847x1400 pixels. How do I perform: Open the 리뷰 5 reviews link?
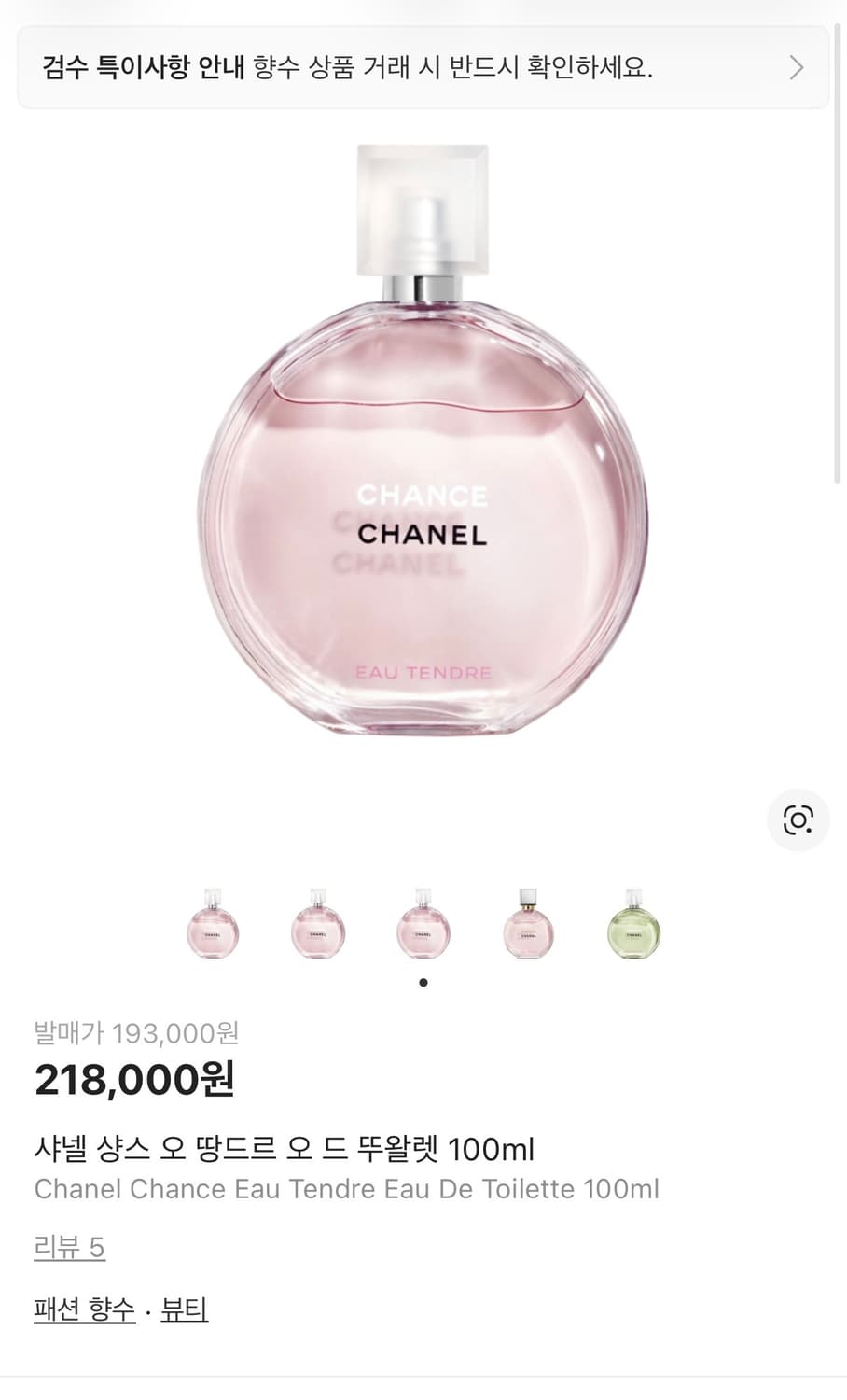(x=70, y=1246)
